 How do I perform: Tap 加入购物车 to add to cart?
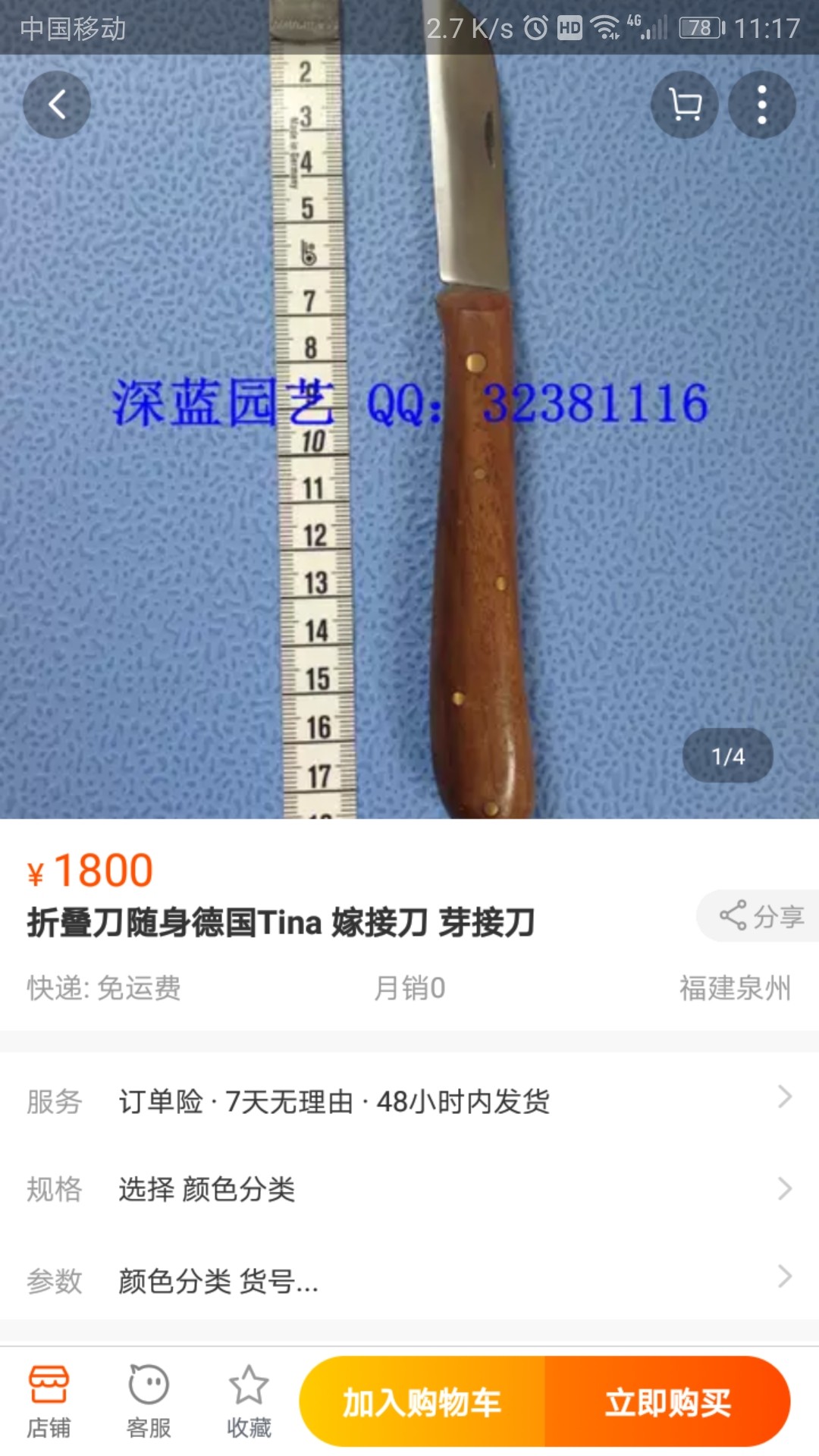coord(422,1401)
